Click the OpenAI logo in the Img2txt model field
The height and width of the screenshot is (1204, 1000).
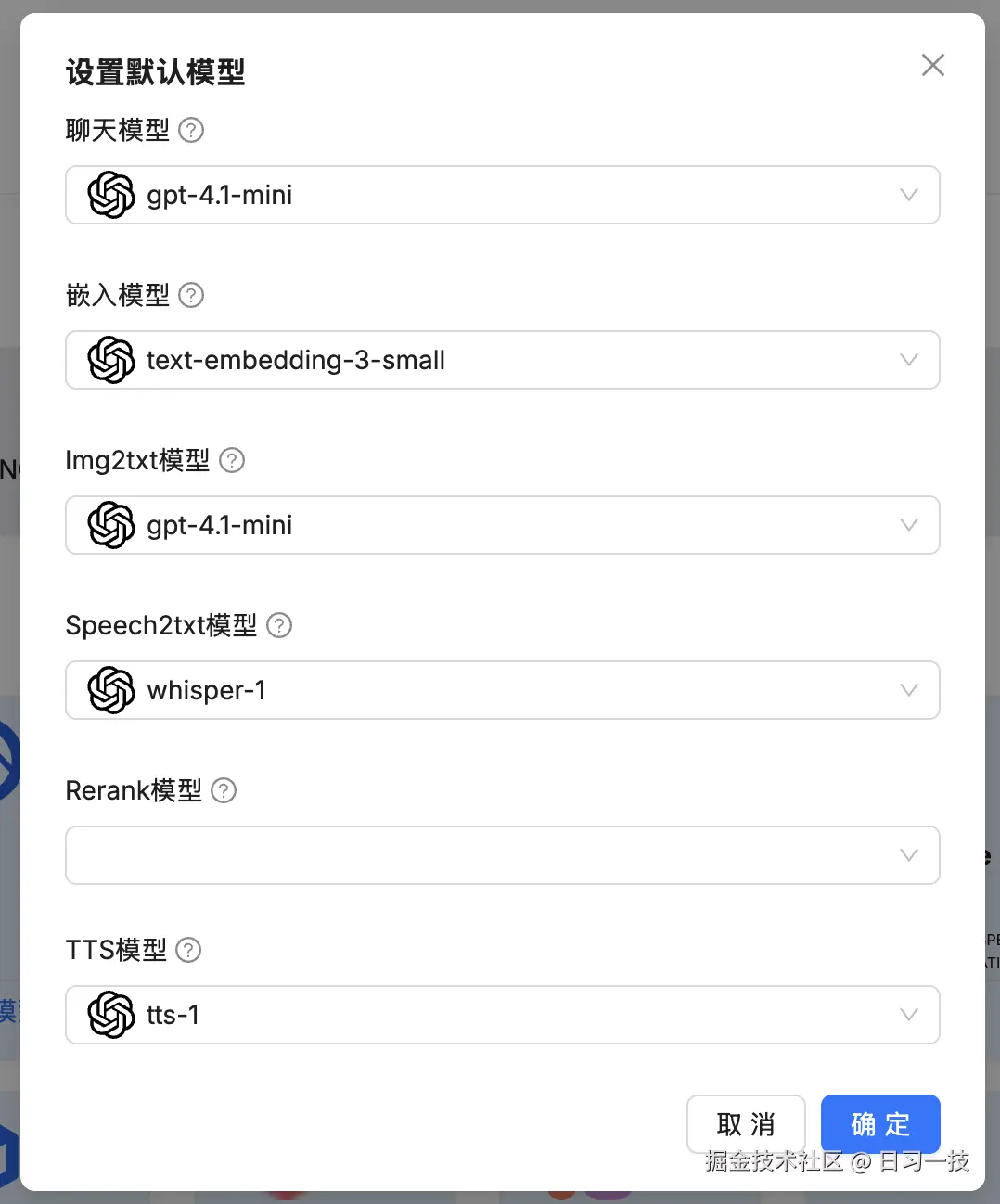[x=110, y=525]
